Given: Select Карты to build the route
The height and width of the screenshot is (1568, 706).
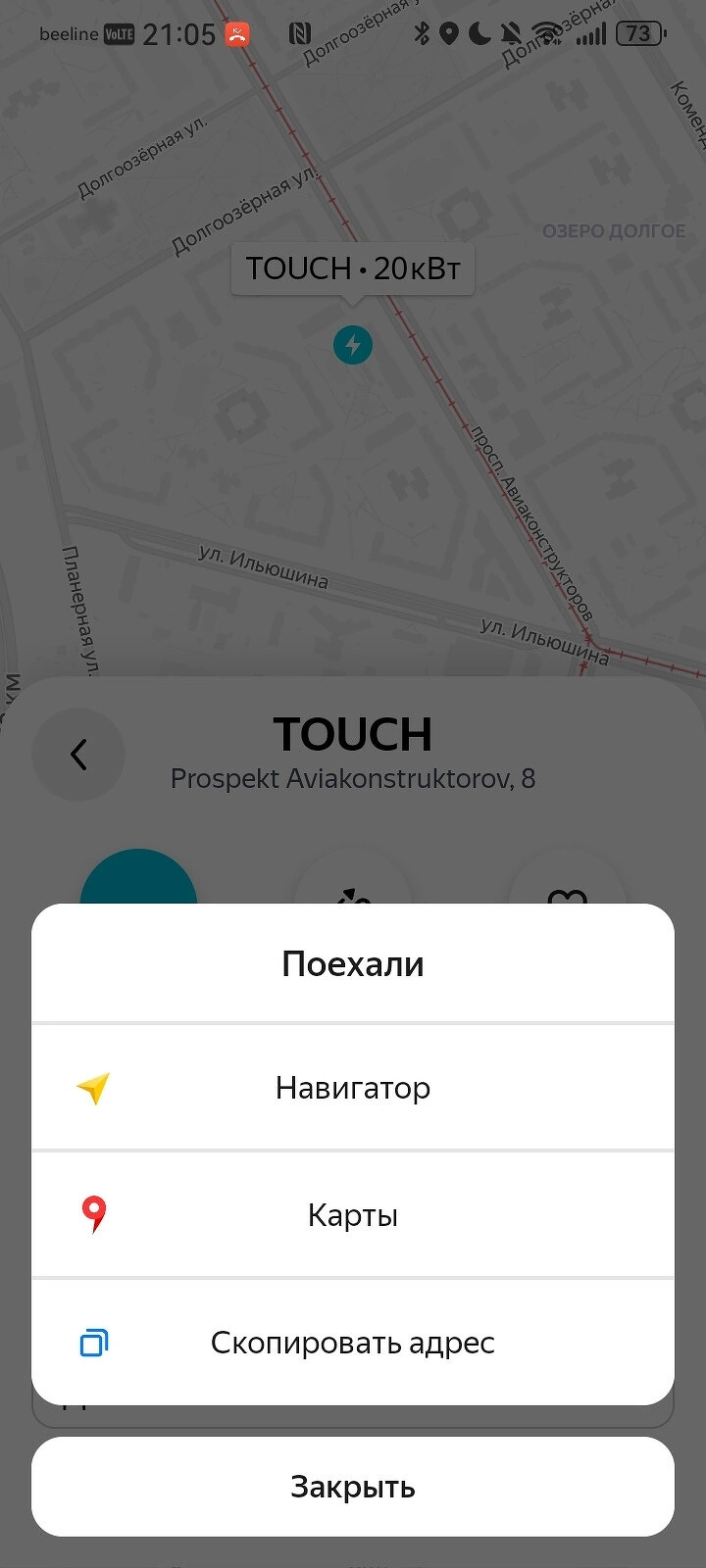Looking at the screenshot, I should click(x=353, y=1215).
